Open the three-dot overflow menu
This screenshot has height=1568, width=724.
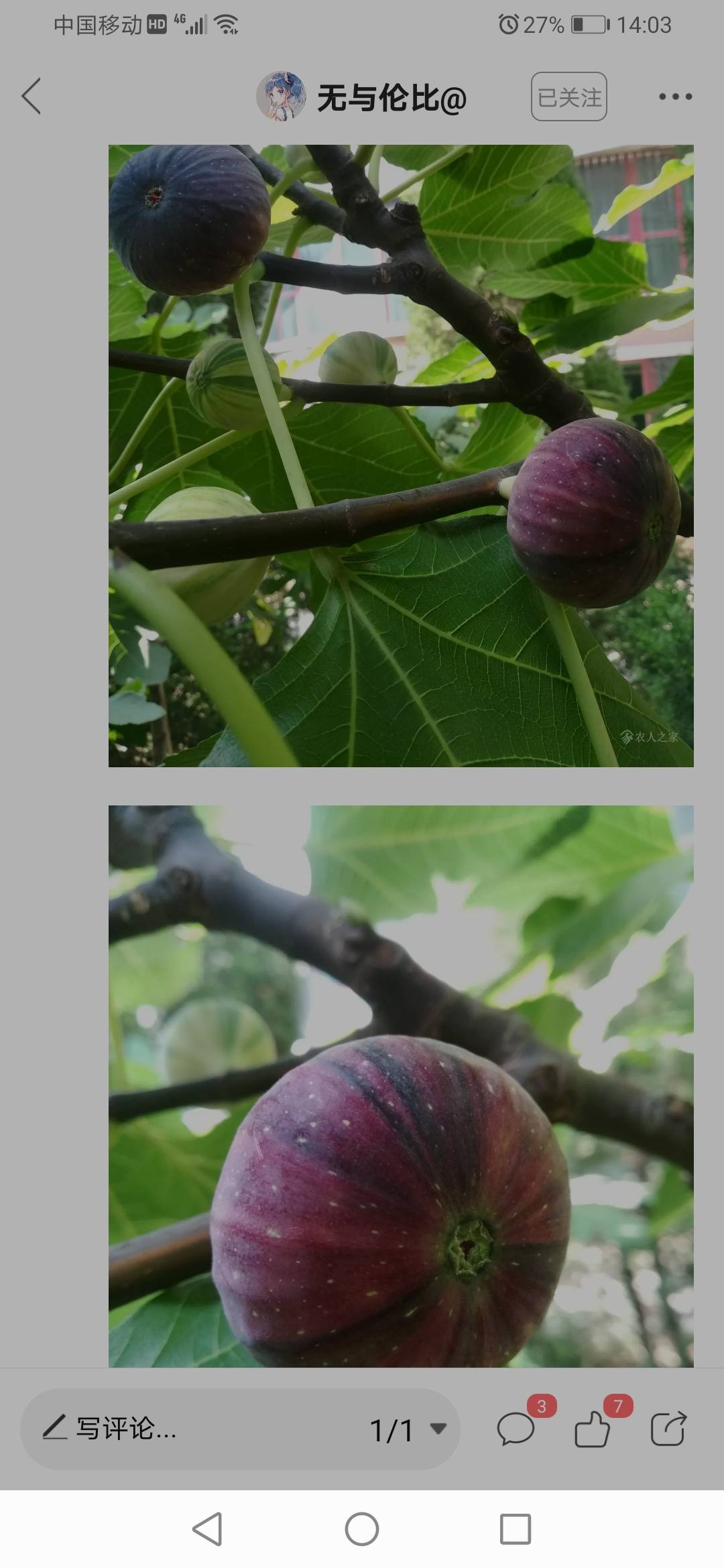coord(675,96)
